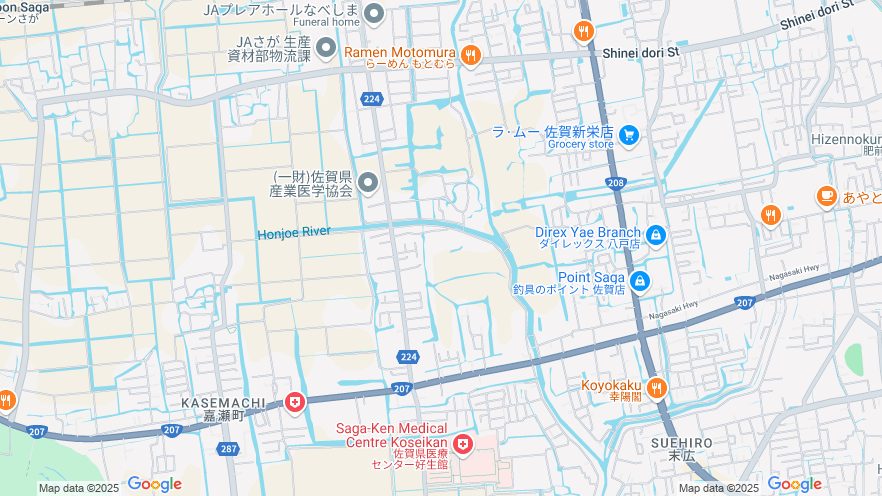882x496 pixels.
Task: Select the ラ・ムー 佐賀新栄店 grocery store pin
Action: pyautogui.click(x=629, y=135)
